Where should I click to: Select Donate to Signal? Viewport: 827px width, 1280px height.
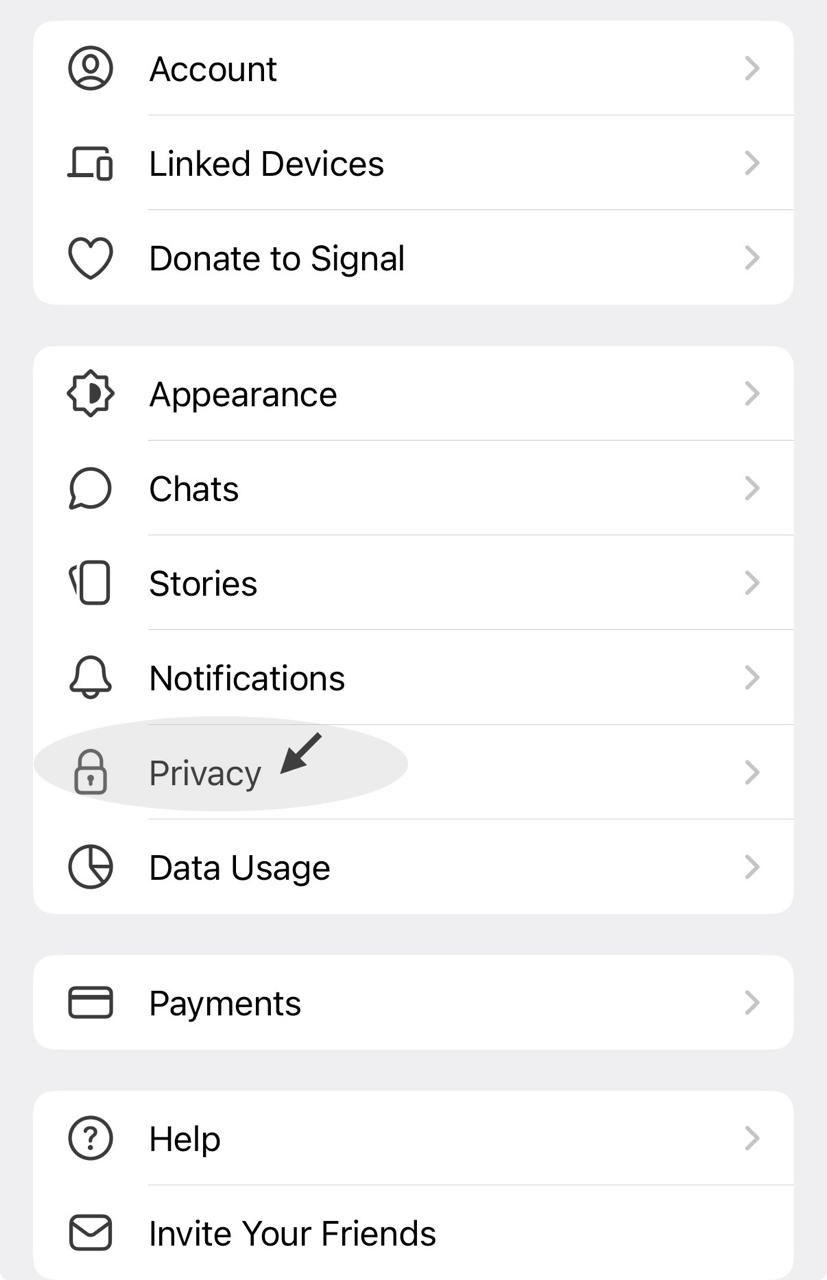[x=276, y=259]
